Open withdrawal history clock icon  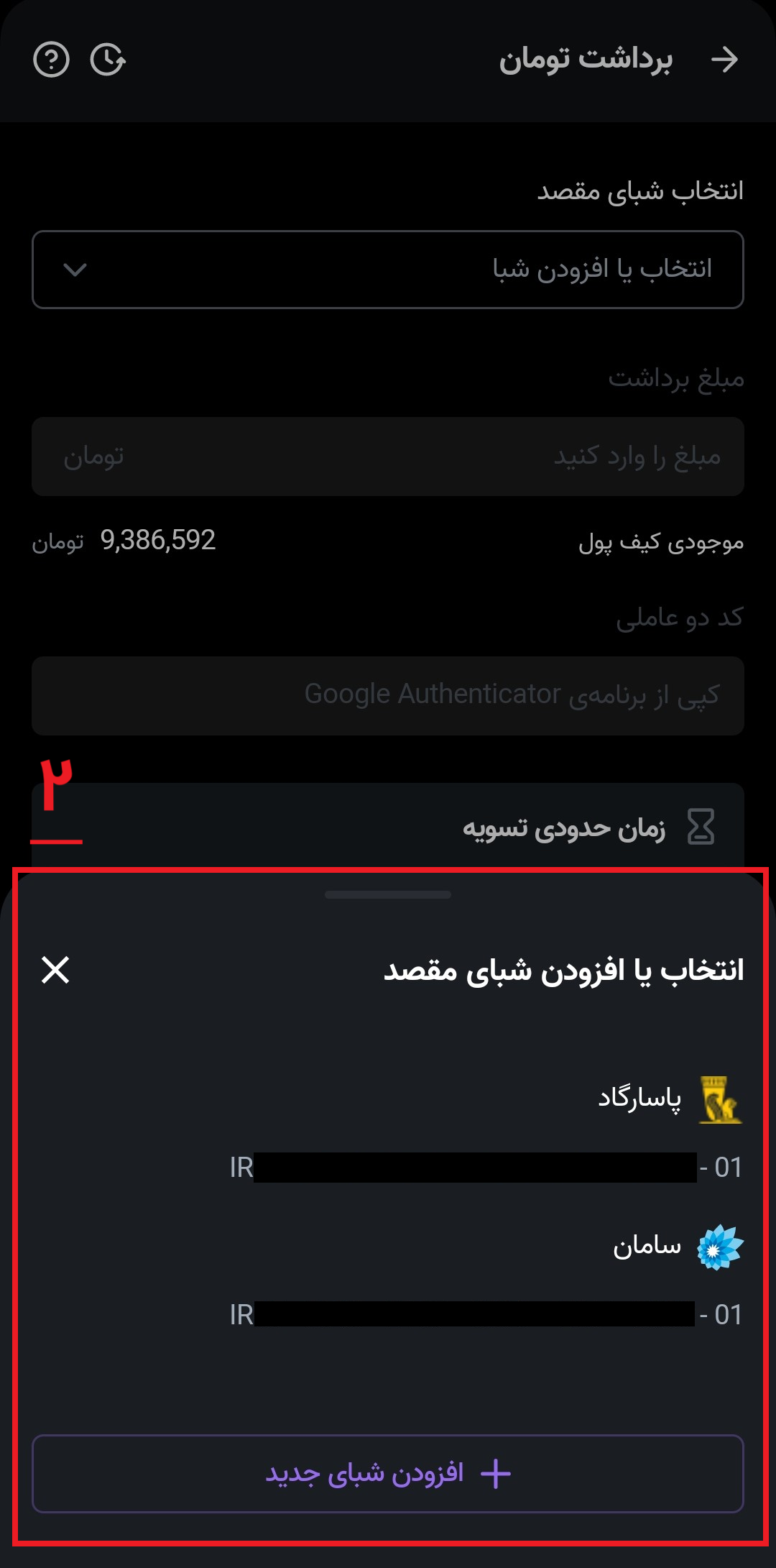click(108, 60)
